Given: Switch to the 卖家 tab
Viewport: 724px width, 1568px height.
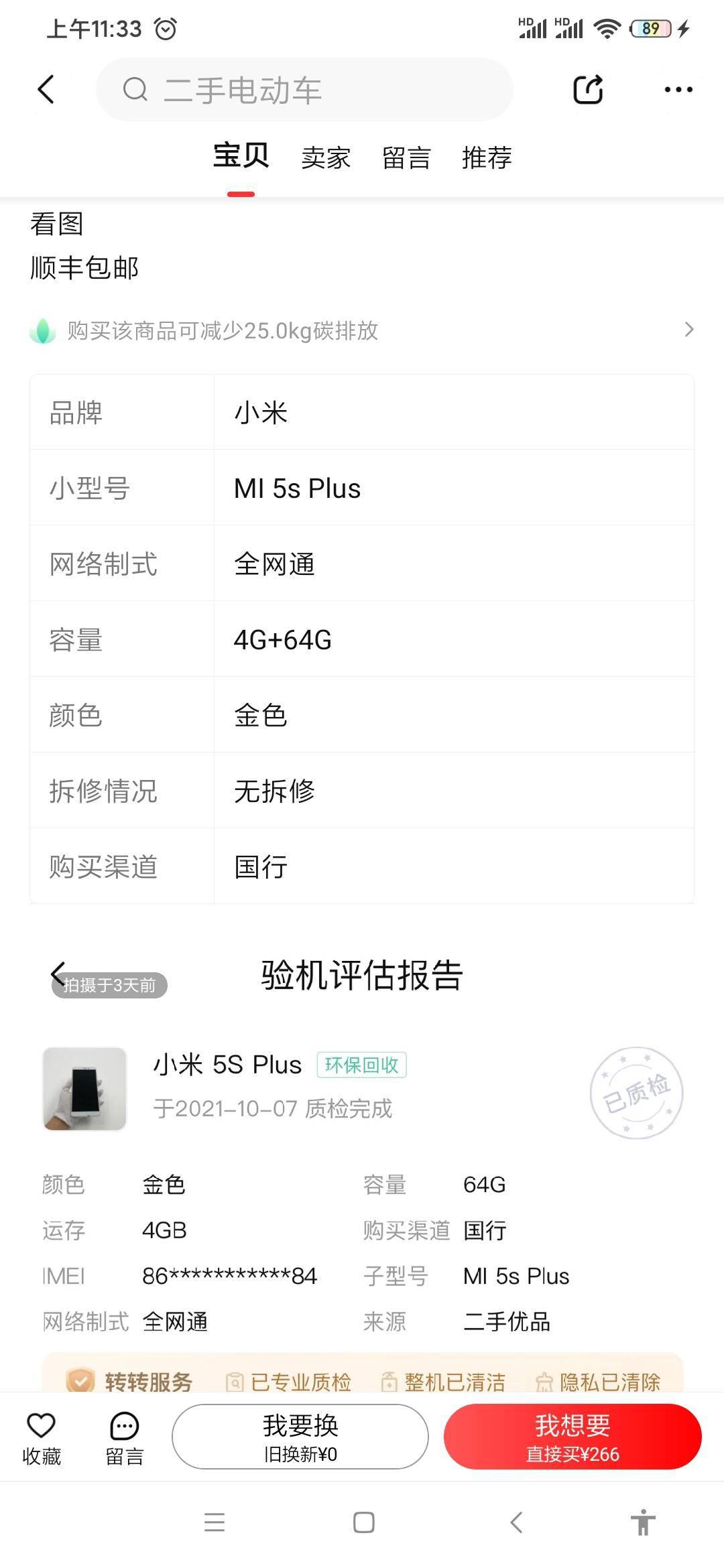Looking at the screenshot, I should (x=326, y=158).
